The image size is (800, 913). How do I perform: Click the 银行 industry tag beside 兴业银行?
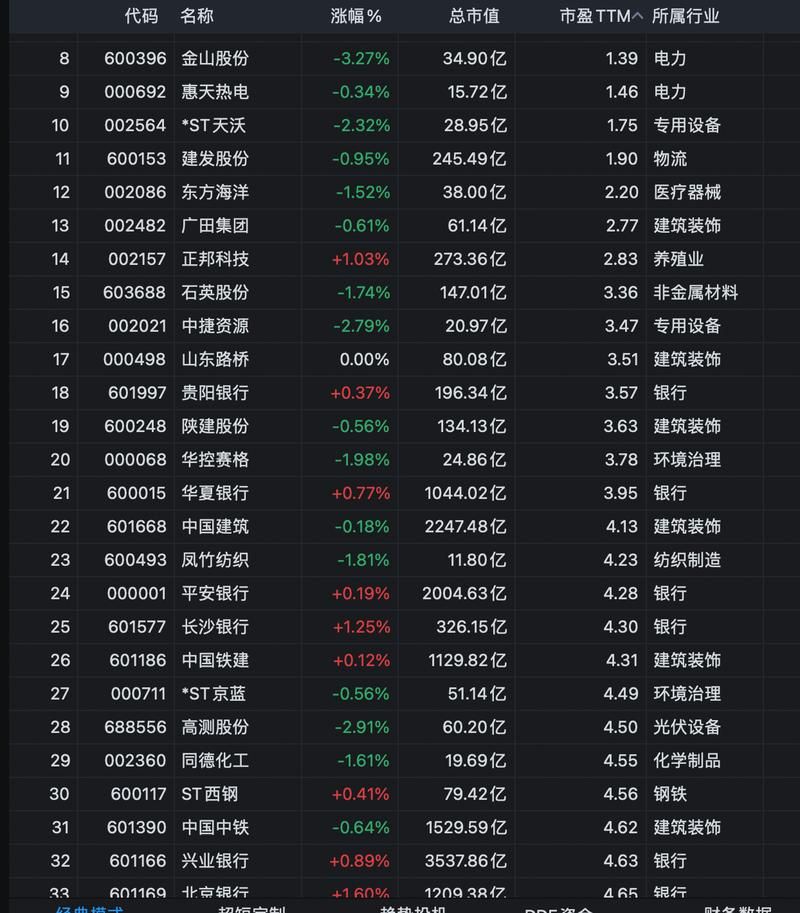tap(670, 860)
